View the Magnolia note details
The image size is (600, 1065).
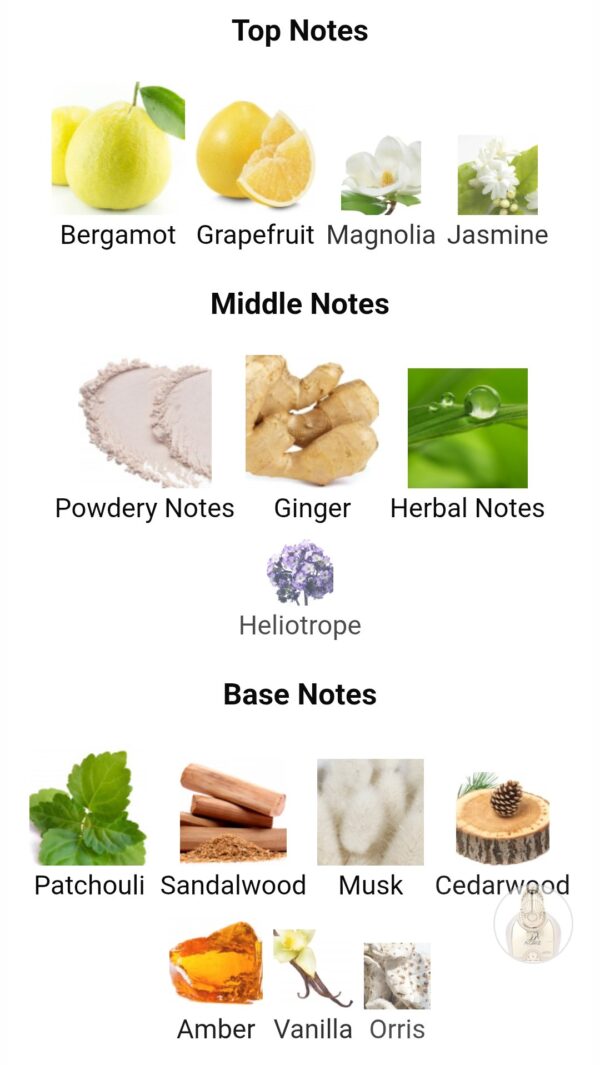pyautogui.click(x=381, y=176)
